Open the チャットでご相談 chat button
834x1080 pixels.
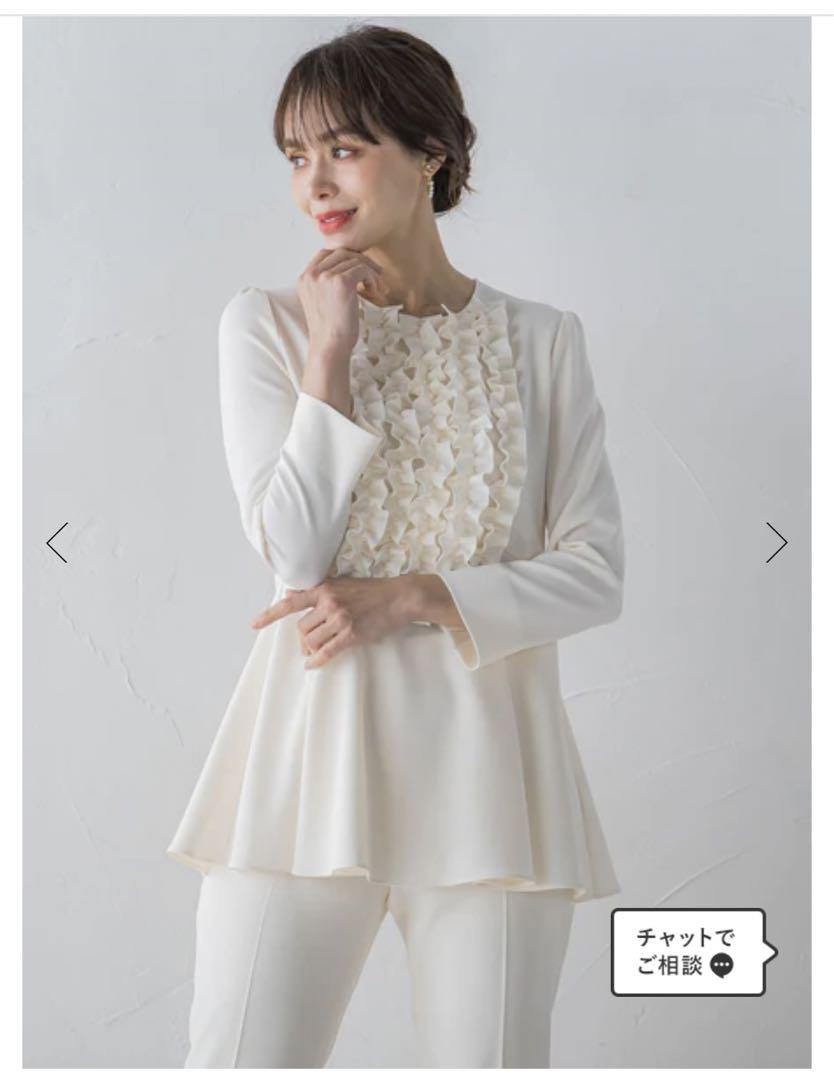(x=689, y=951)
